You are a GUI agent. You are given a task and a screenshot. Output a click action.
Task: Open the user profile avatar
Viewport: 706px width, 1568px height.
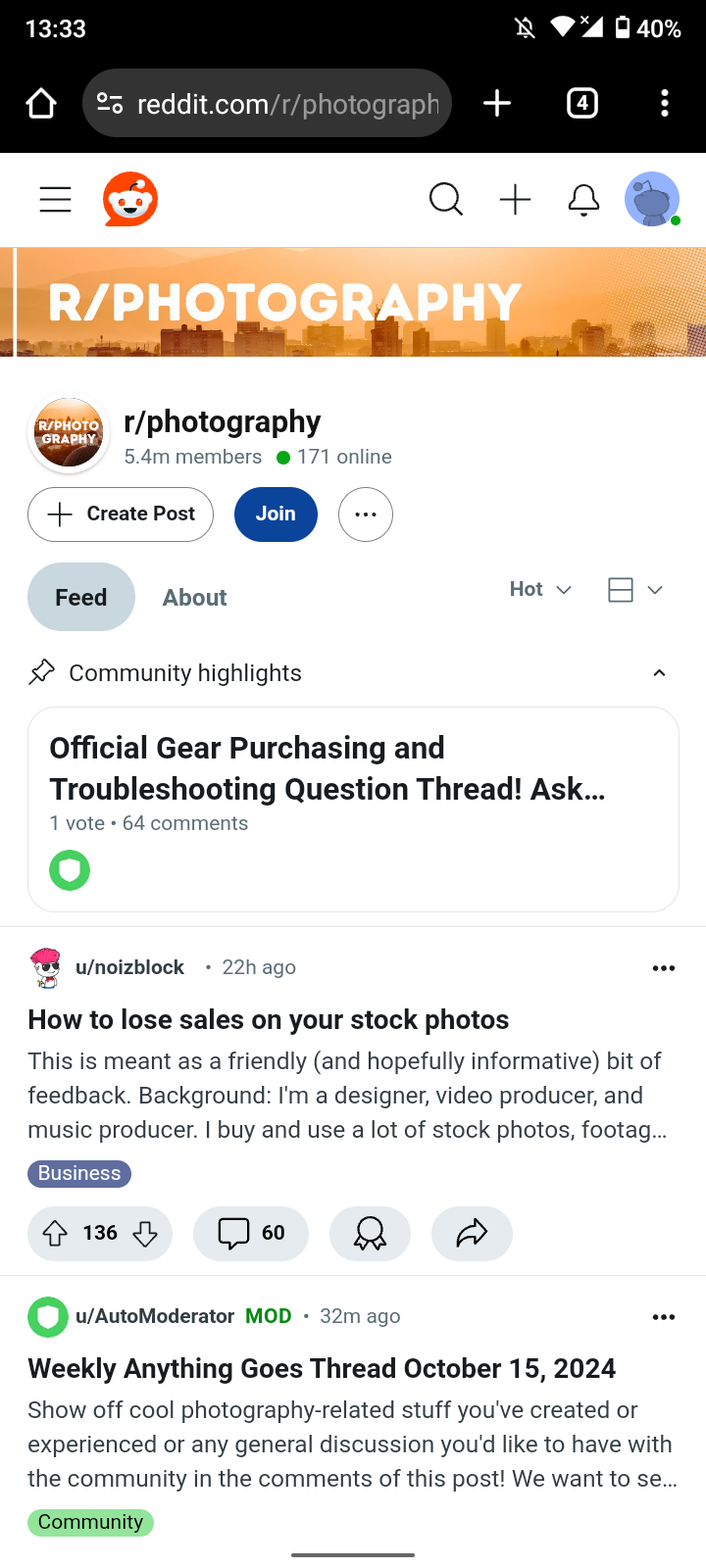click(652, 200)
